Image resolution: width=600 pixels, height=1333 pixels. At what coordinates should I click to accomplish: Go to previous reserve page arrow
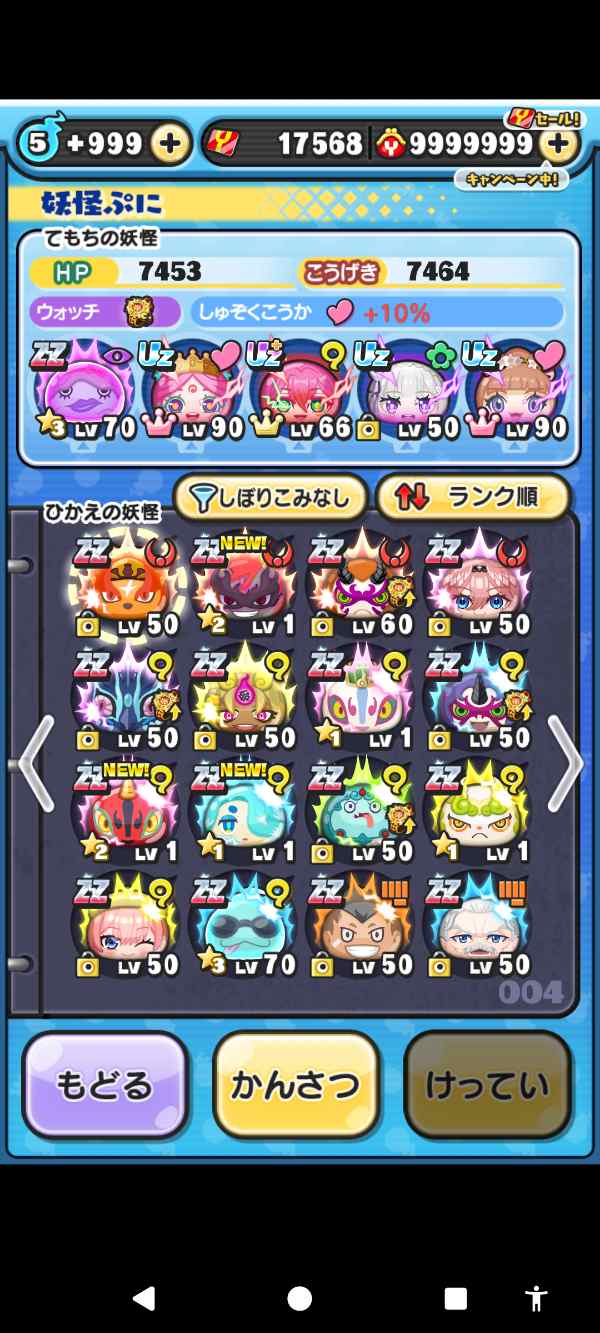[x=35, y=763]
